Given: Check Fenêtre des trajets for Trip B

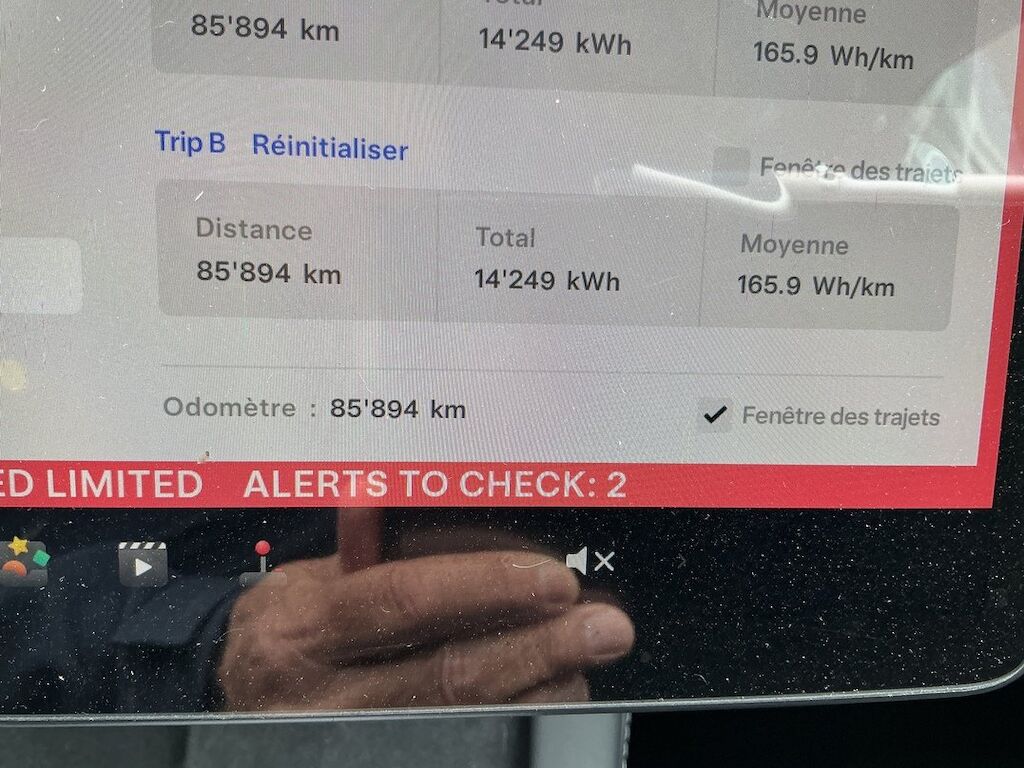Looking at the screenshot, I should [x=731, y=163].
